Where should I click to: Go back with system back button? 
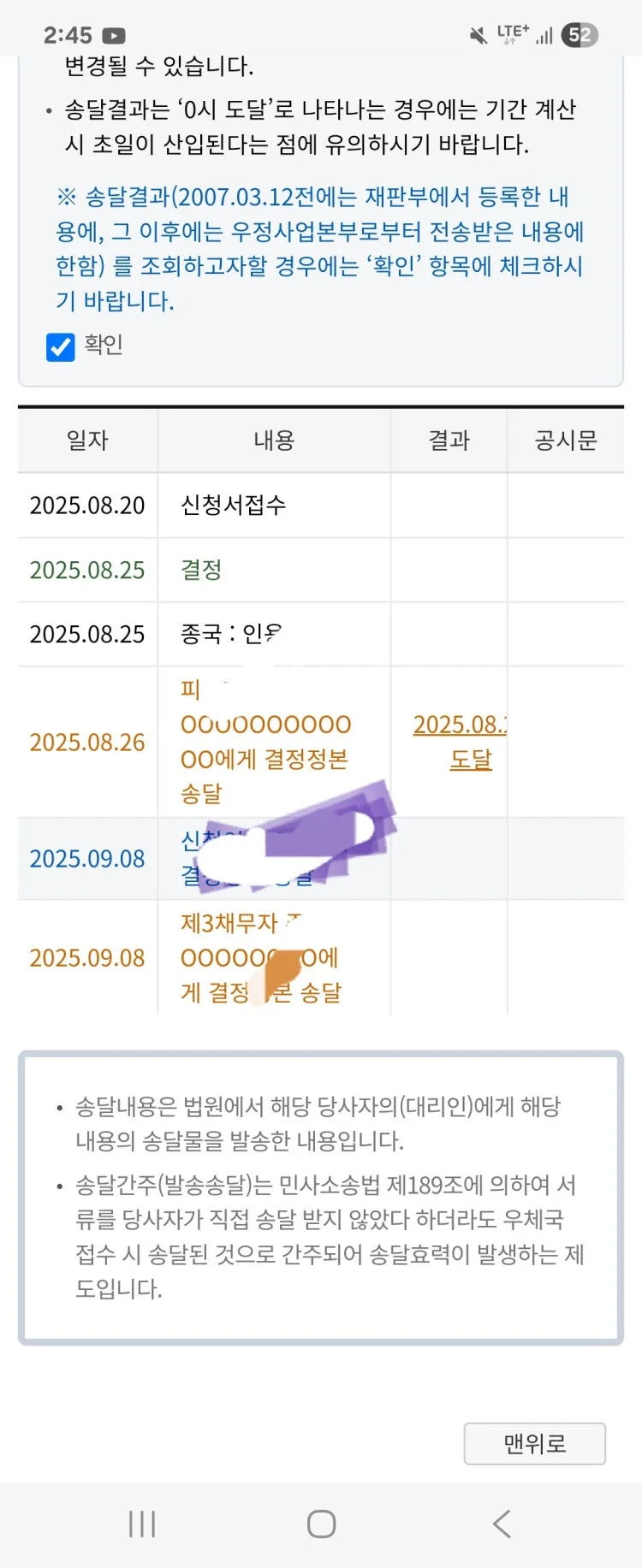[x=502, y=1524]
